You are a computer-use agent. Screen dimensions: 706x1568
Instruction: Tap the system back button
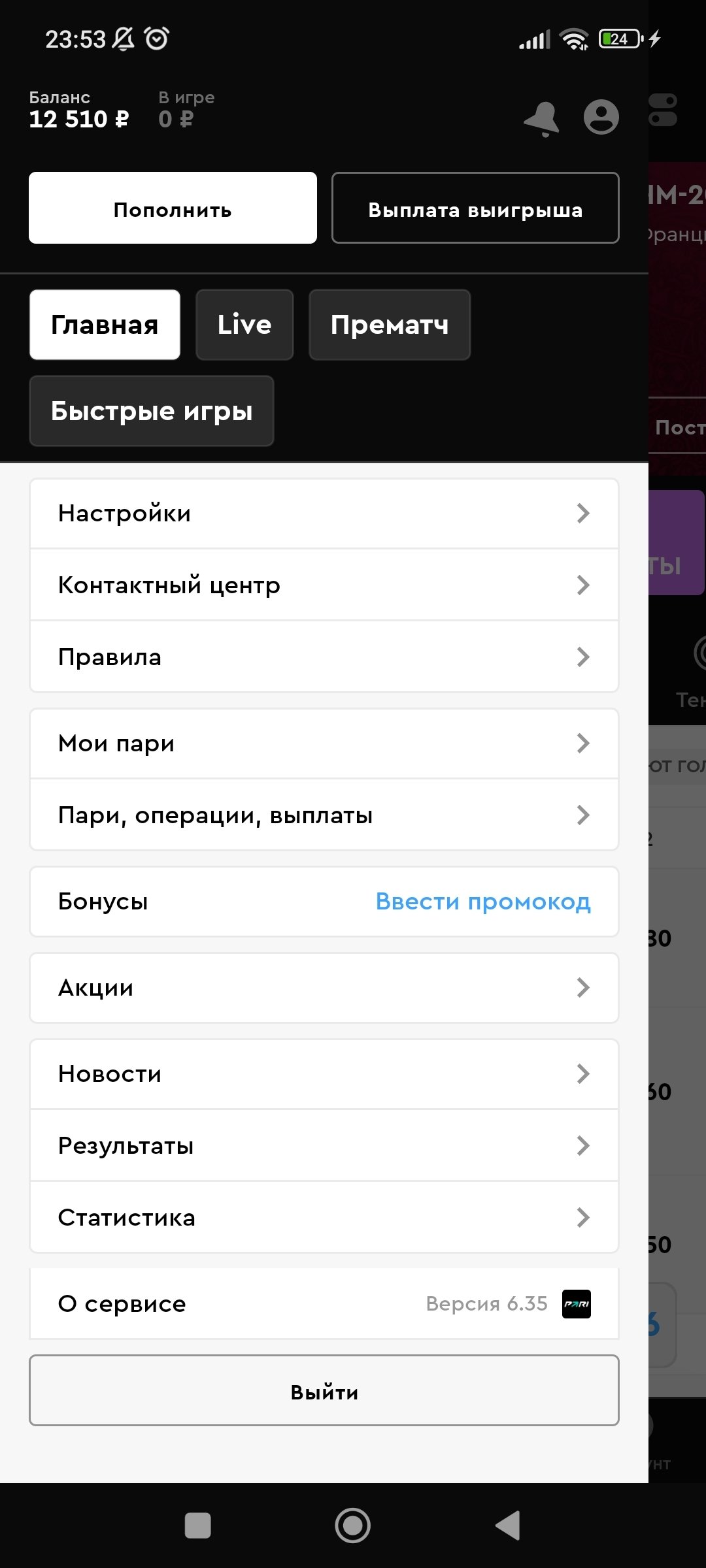point(508,1526)
